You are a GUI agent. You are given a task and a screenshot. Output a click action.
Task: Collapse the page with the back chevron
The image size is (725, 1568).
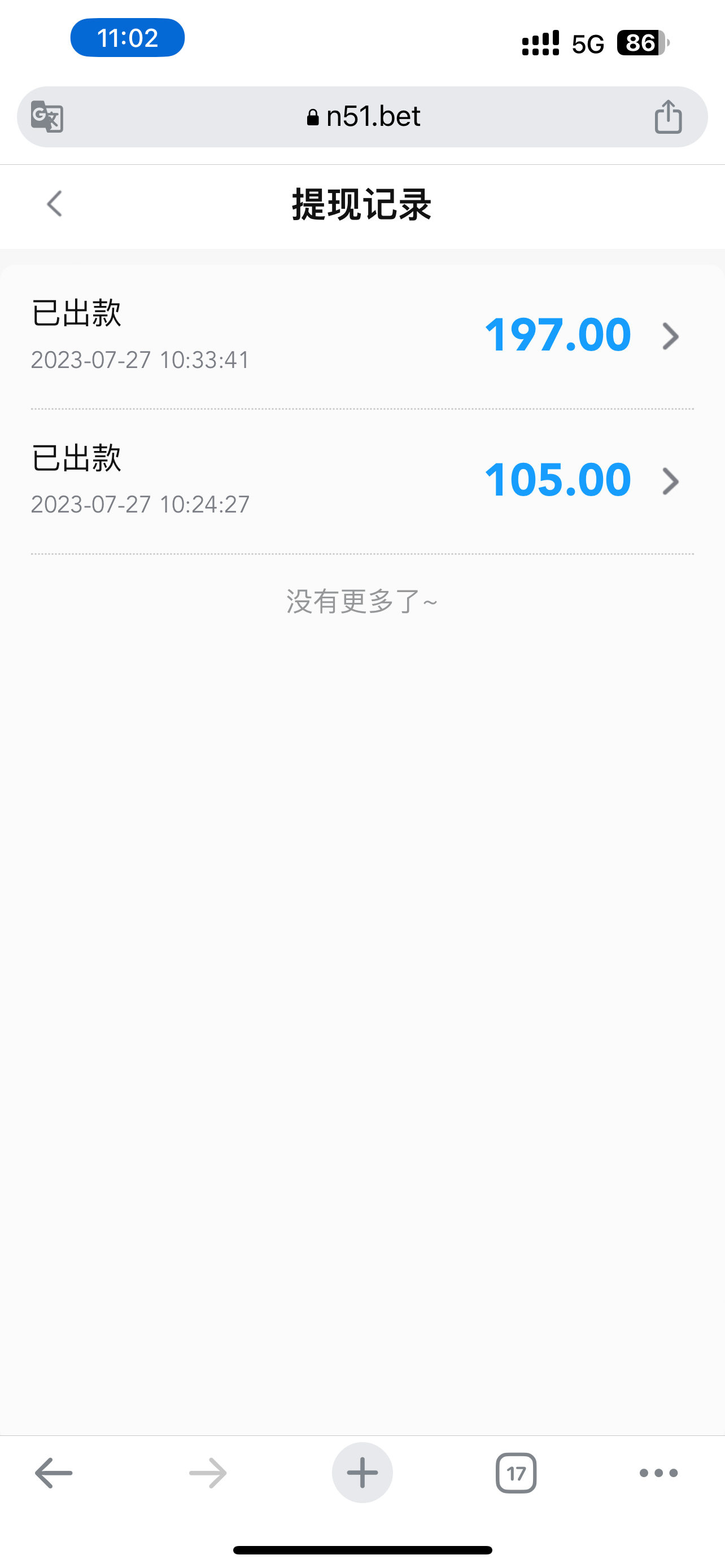54,205
